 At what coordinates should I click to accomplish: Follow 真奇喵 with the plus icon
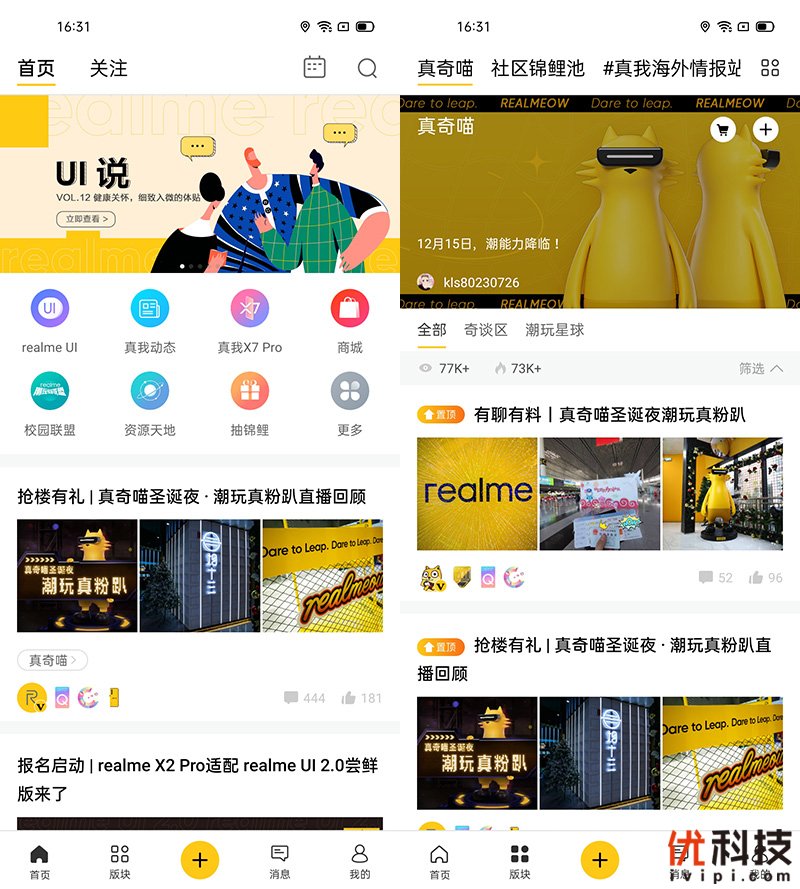click(765, 129)
